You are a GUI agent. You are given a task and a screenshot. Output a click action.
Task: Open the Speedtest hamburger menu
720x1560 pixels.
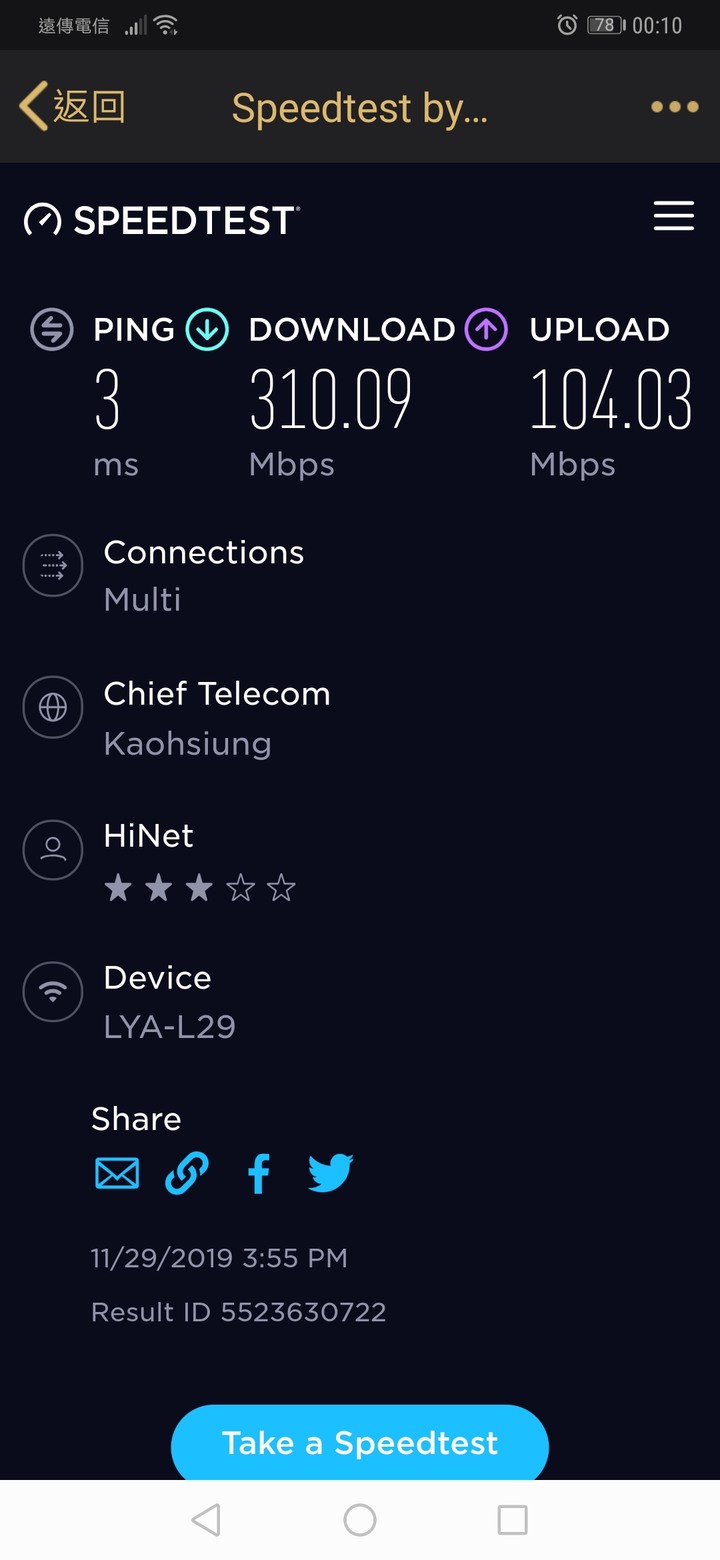(x=674, y=216)
